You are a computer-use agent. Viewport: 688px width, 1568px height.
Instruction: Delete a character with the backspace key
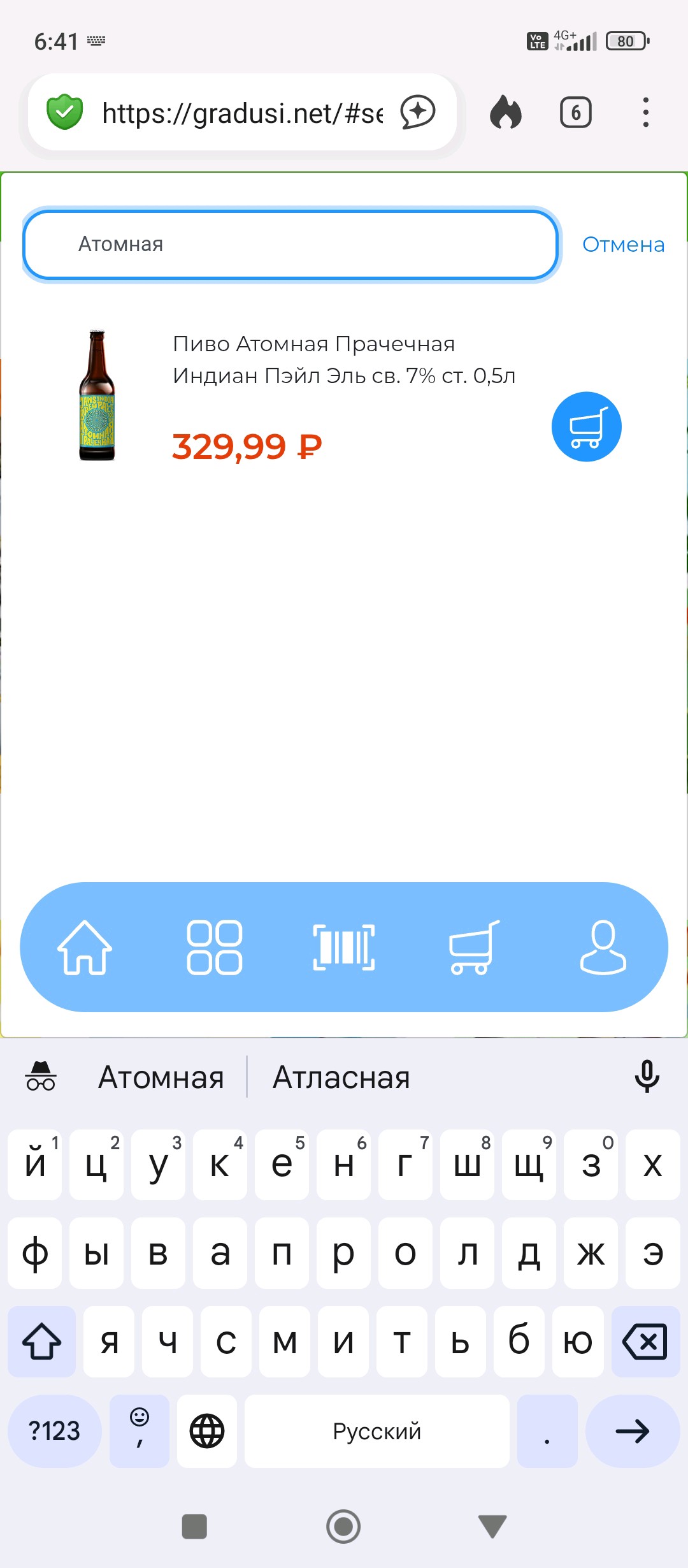pyautogui.click(x=645, y=1342)
